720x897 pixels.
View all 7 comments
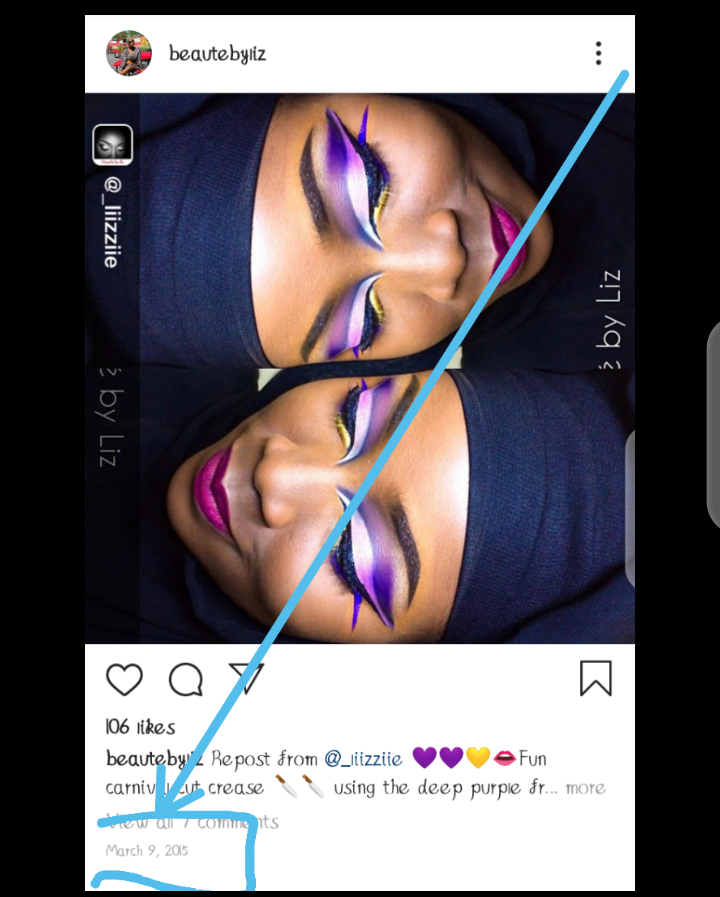pos(193,822)
